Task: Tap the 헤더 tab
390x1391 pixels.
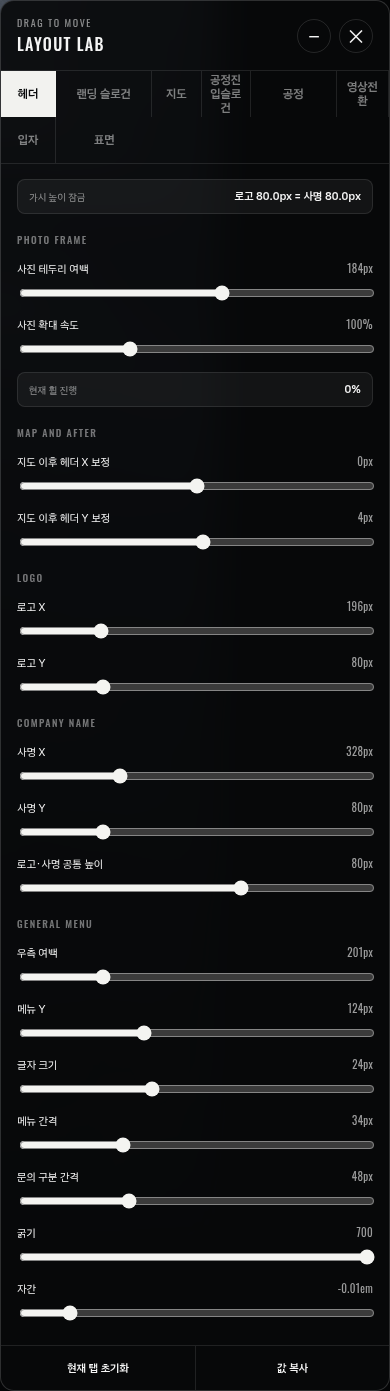Action: pyautogui.click(x=28, y=94)
